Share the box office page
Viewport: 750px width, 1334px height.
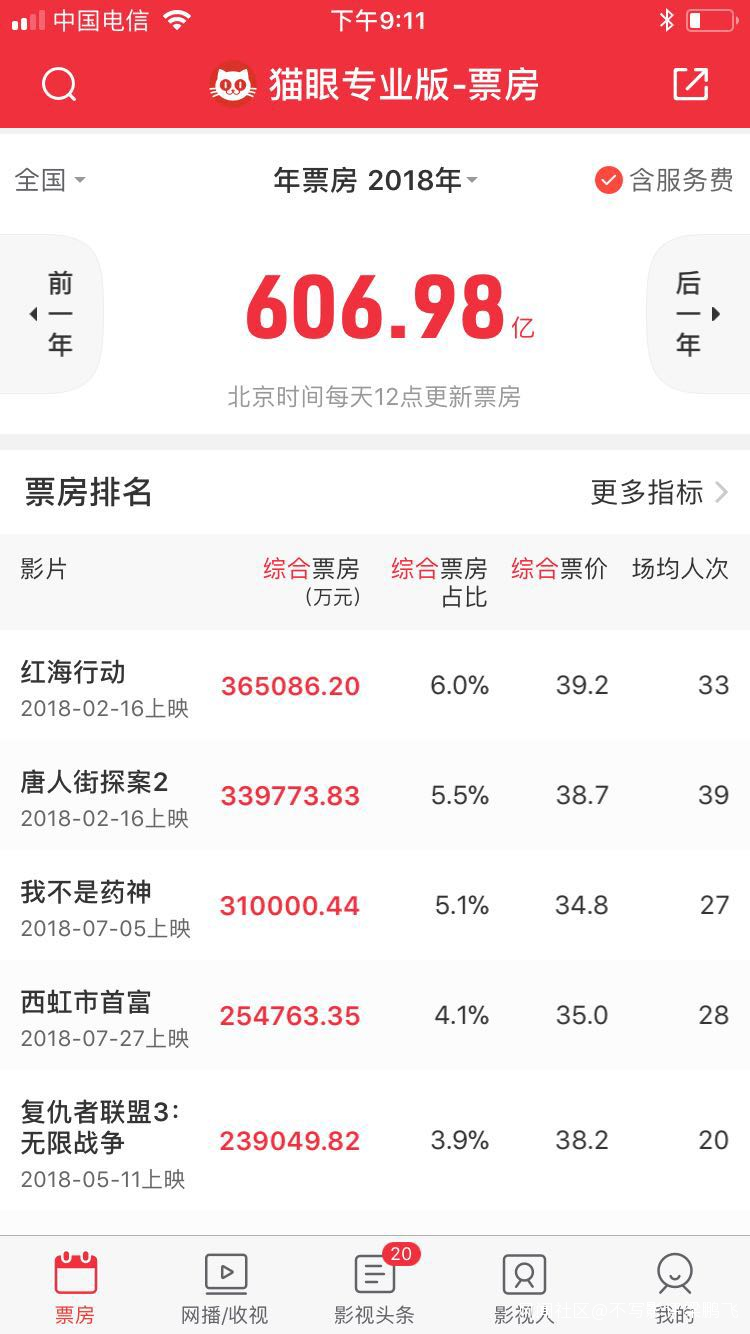[691, 85]
